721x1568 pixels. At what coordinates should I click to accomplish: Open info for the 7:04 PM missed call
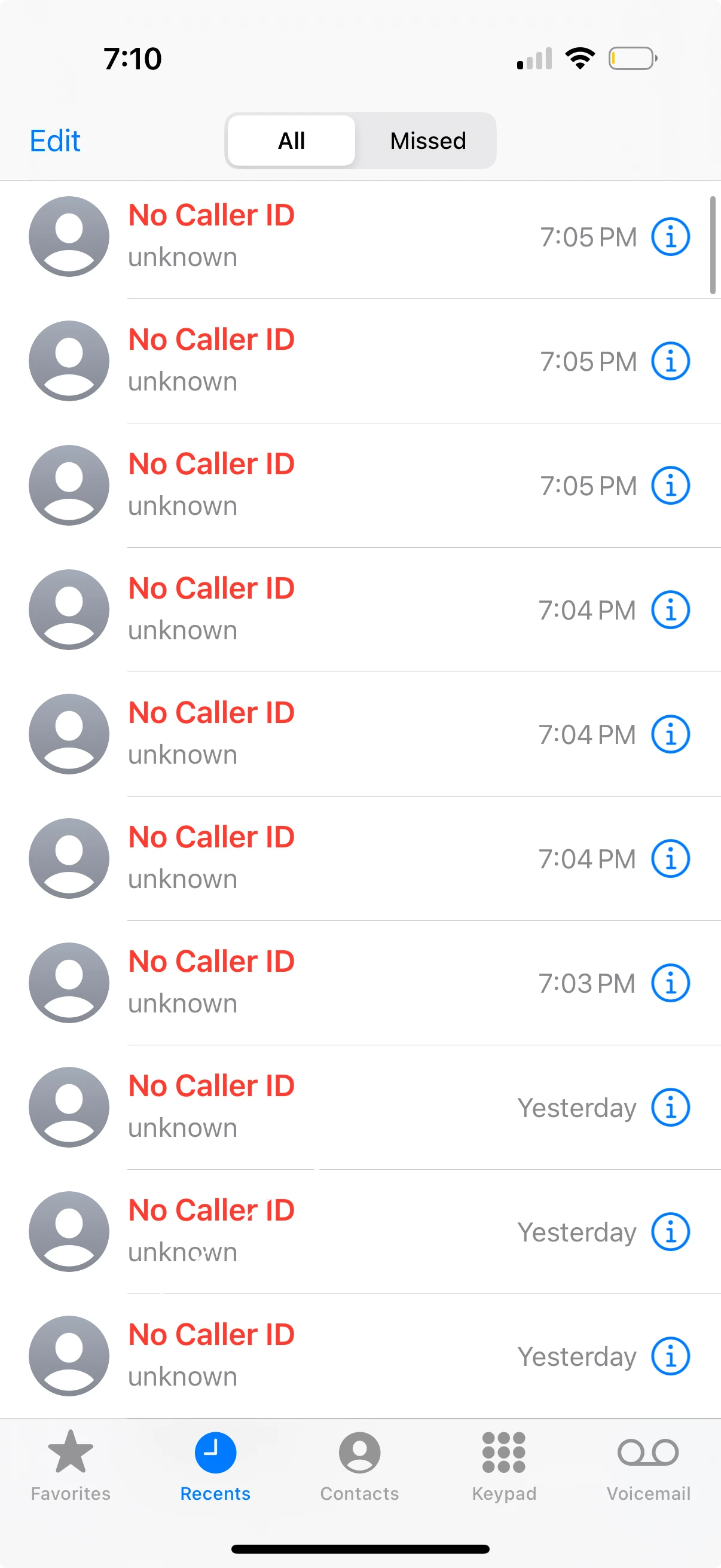pyautogui.click(x=670, y=609)
